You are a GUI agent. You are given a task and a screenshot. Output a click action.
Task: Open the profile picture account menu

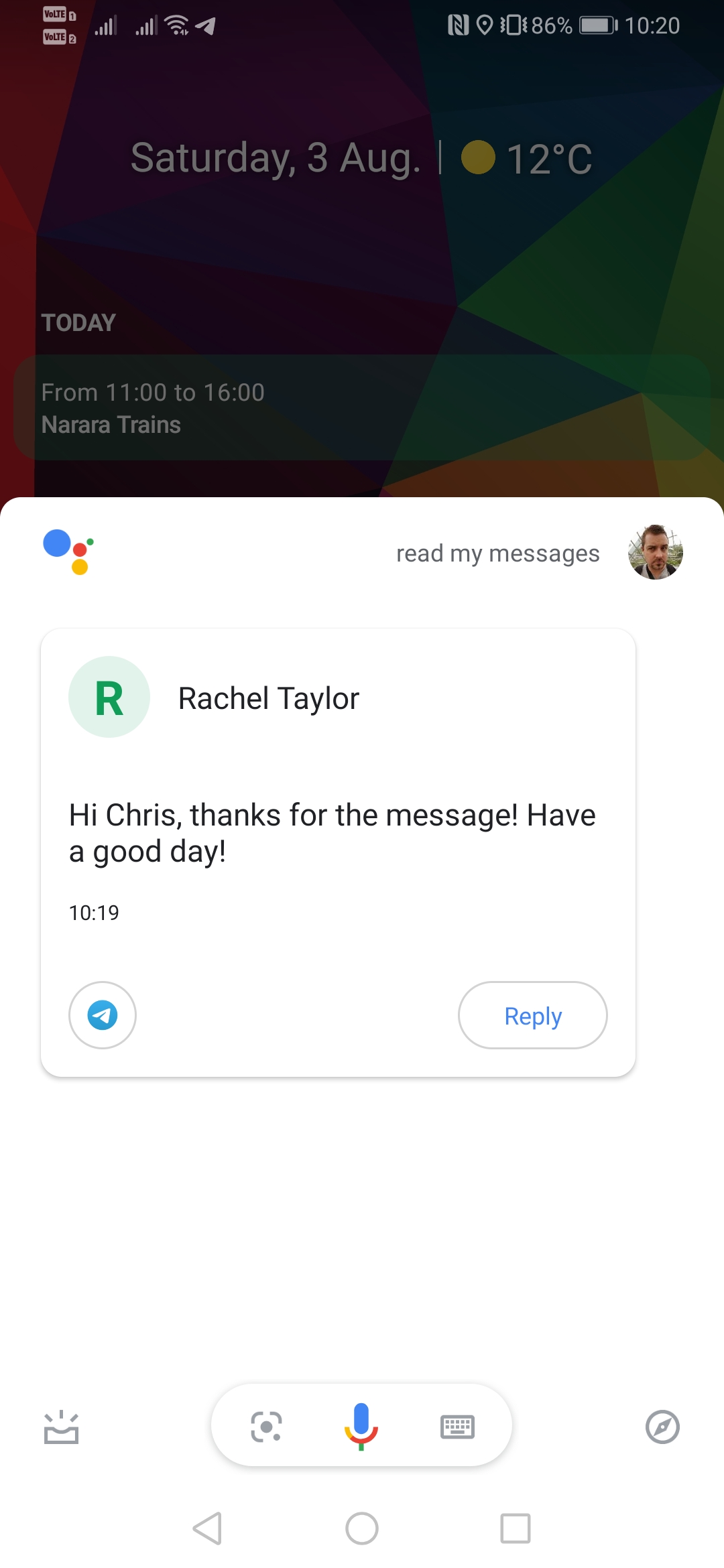(x=655, y=552)
